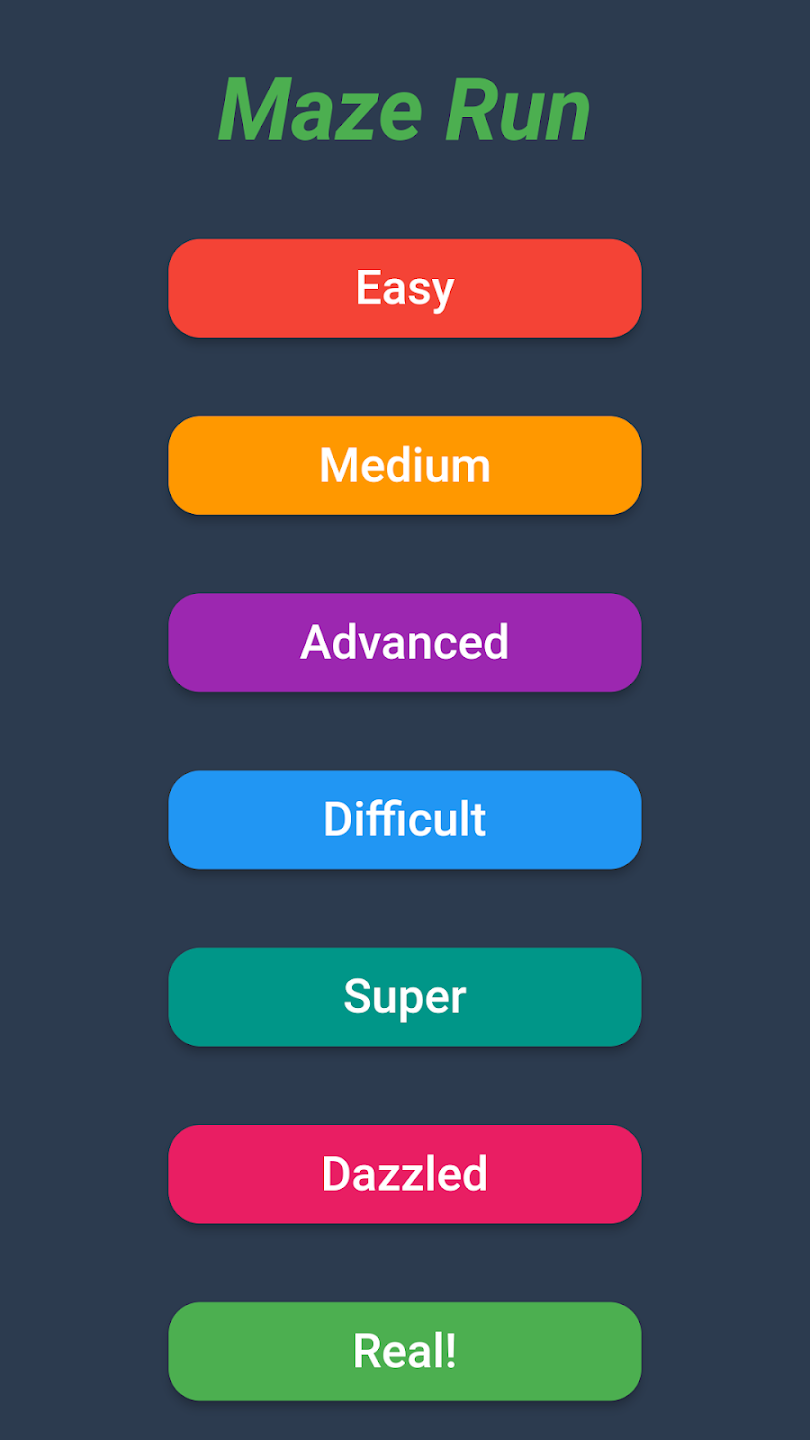Tap the Super difficulty button
This screenshot has height=1440, width=810.
[x=404, y=996]
